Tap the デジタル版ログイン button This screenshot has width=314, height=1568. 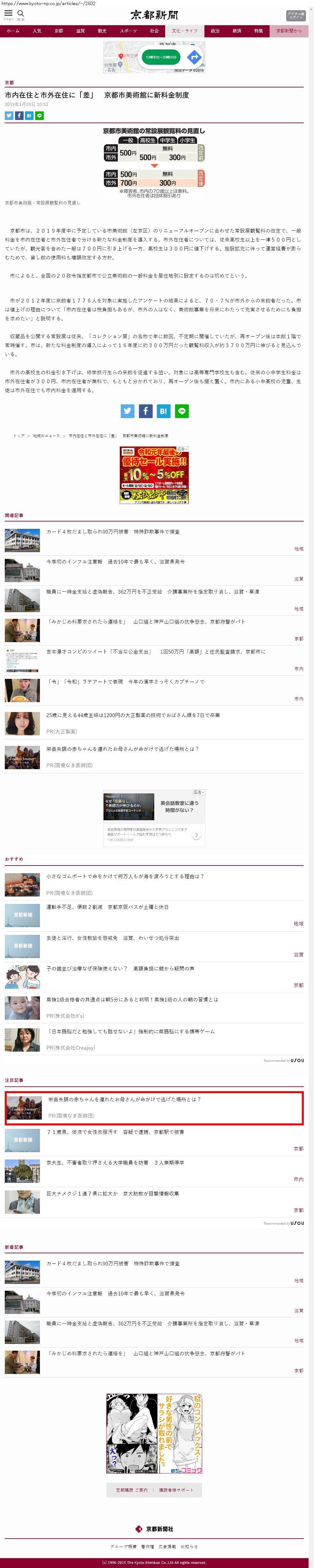pos(296,15)
